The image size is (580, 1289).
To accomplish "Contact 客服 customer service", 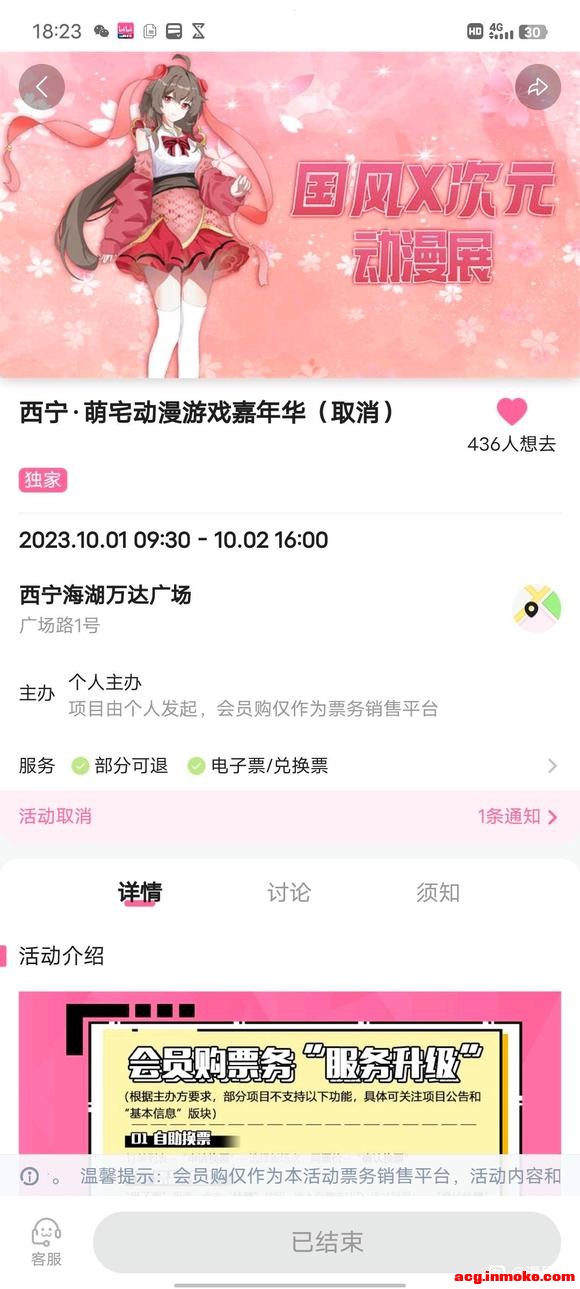I will coord(46,1242).
